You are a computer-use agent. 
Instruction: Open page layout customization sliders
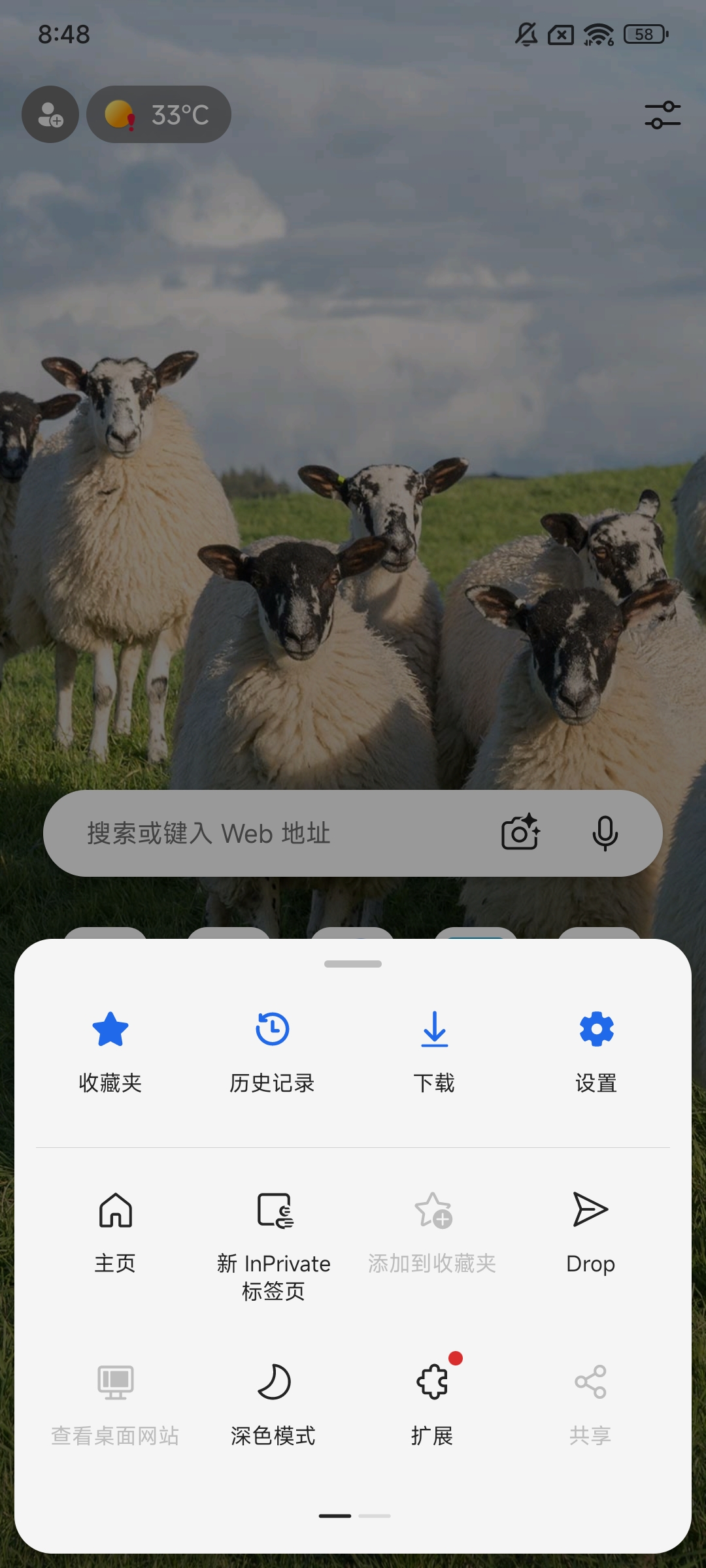click(x=662, y=115)
